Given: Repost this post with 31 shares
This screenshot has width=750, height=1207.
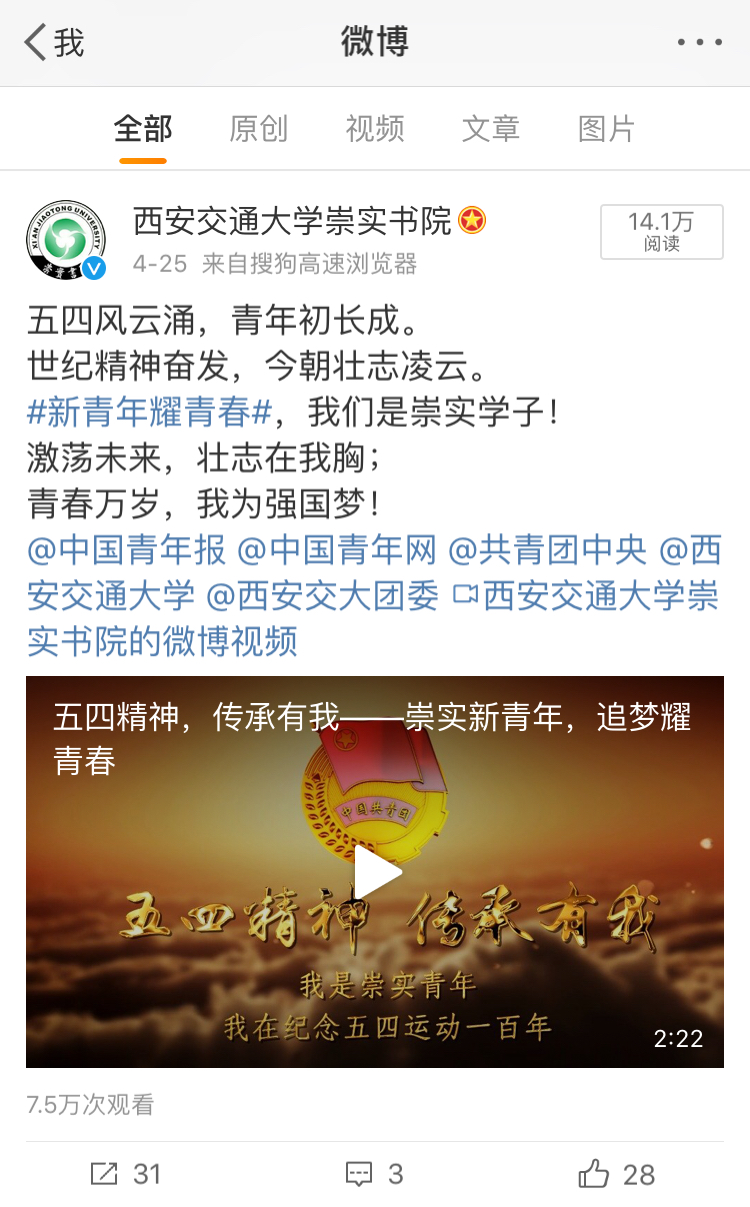Looking at the screenshot, I should [x=125, y=1174].
